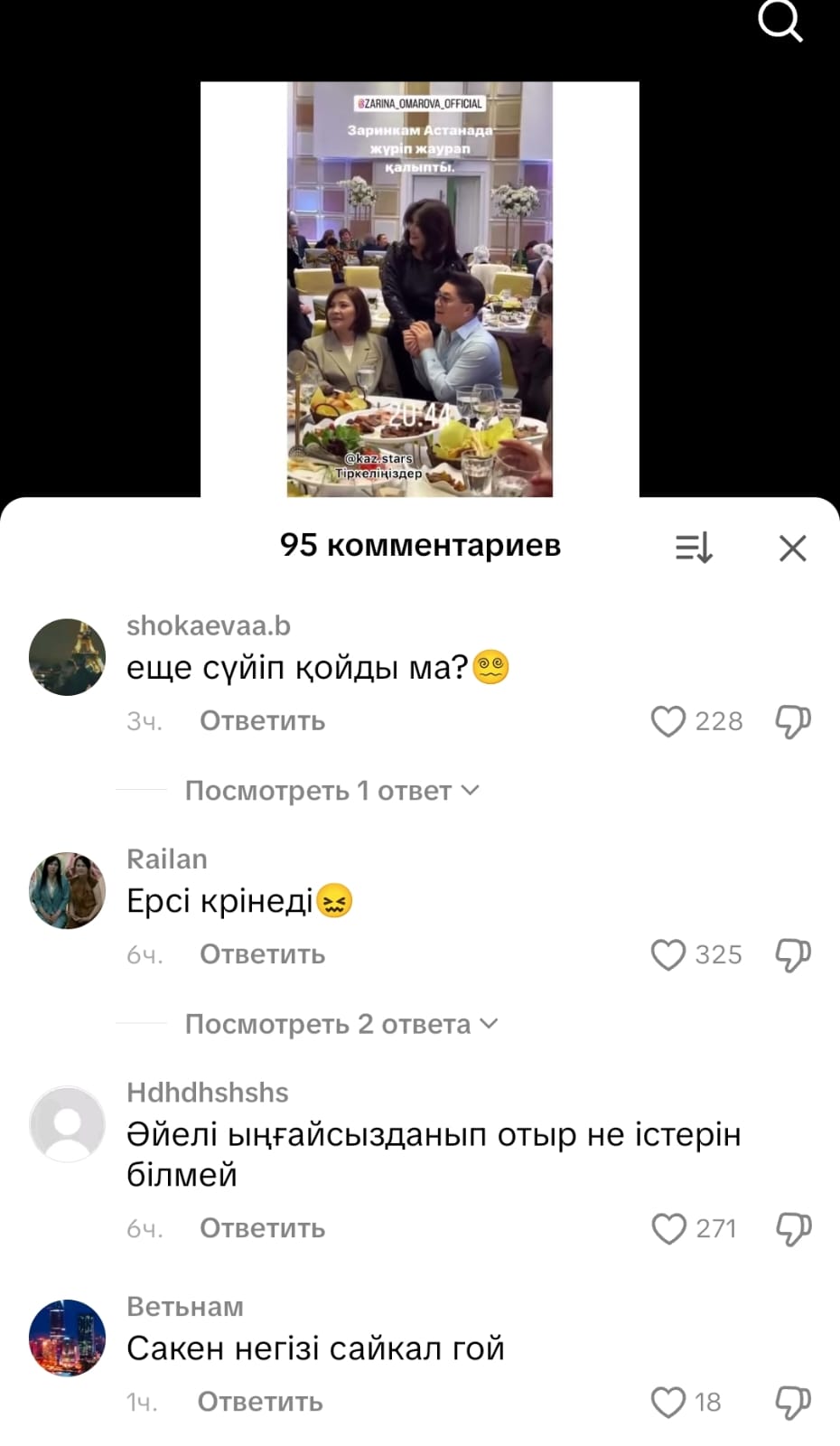This screenshot has height=1446, width=840.
Task: Dislike shokaevaa.b's comment
Action: [793, 721]
